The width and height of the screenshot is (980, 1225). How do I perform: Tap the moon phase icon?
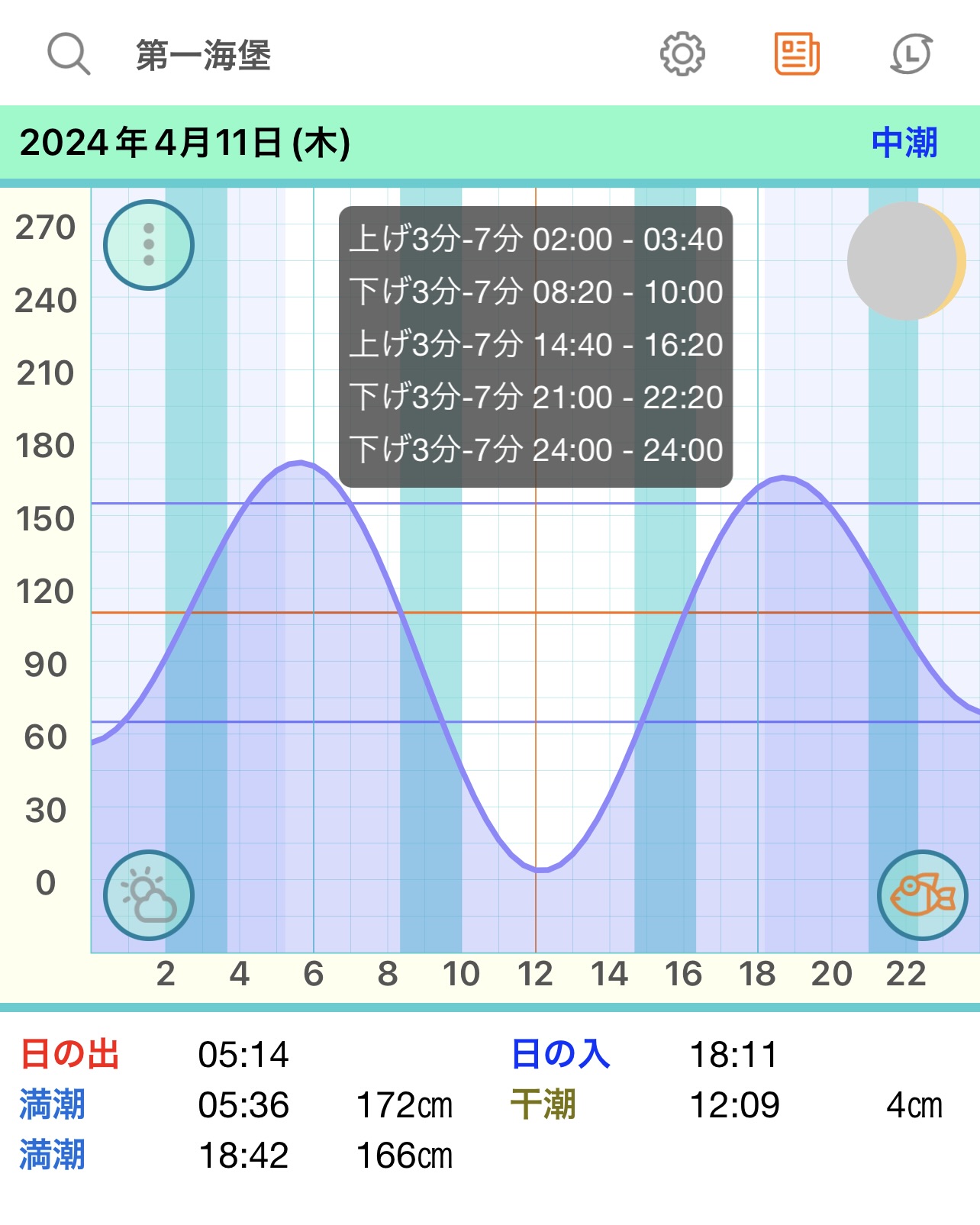pyautogui.click(x=907, y=261)
